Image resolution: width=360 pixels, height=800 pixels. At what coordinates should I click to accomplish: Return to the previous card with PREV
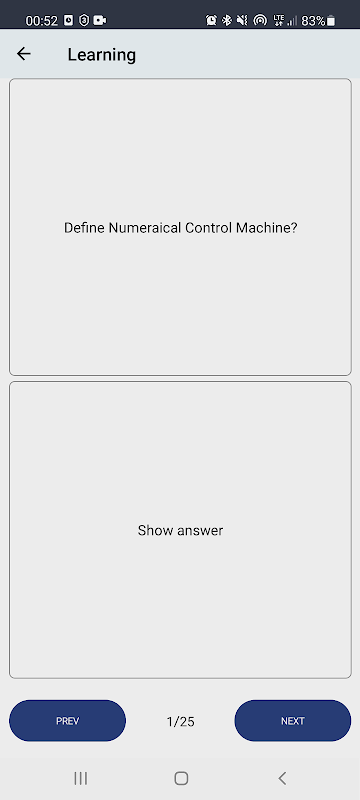coord(67,721)
